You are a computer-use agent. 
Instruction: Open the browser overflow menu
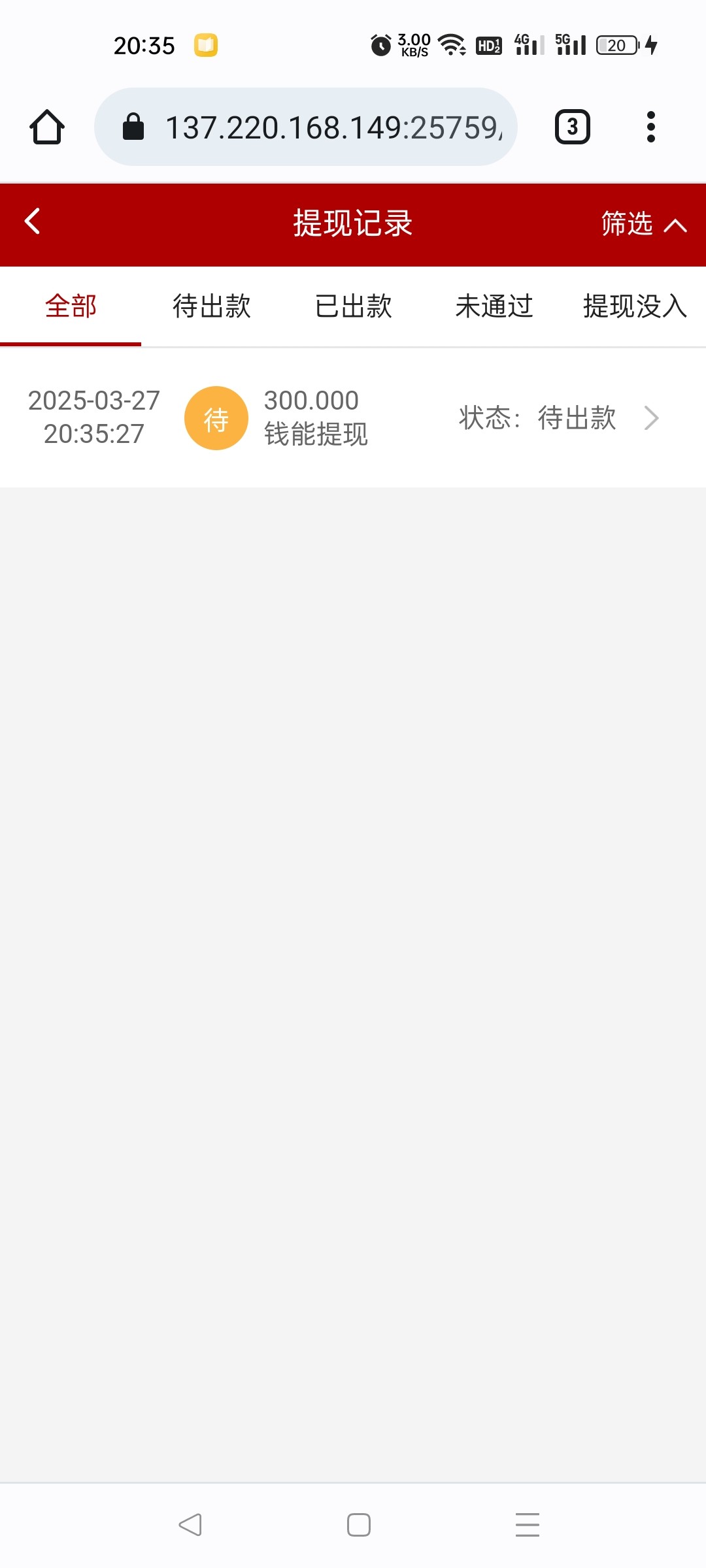(650, 127)
